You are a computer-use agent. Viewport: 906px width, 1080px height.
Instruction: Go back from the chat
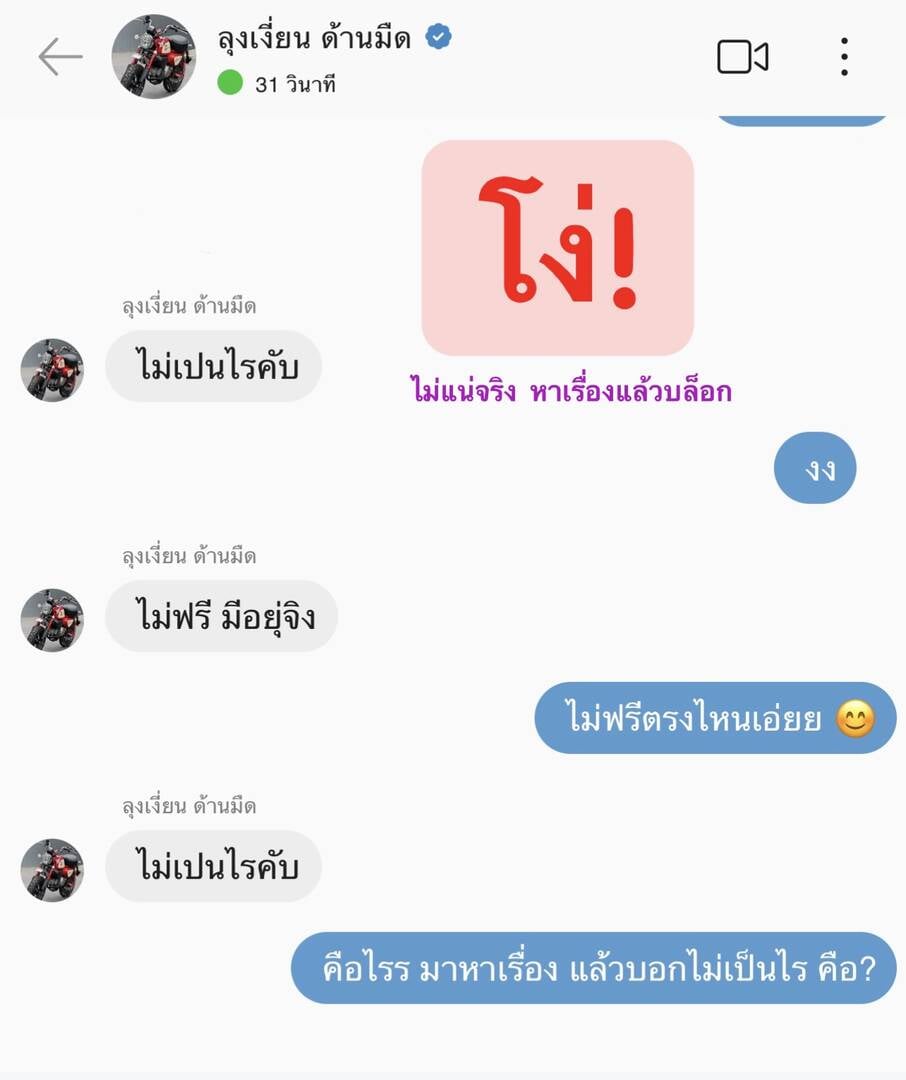pyautogui.click(x=60, y=57)
